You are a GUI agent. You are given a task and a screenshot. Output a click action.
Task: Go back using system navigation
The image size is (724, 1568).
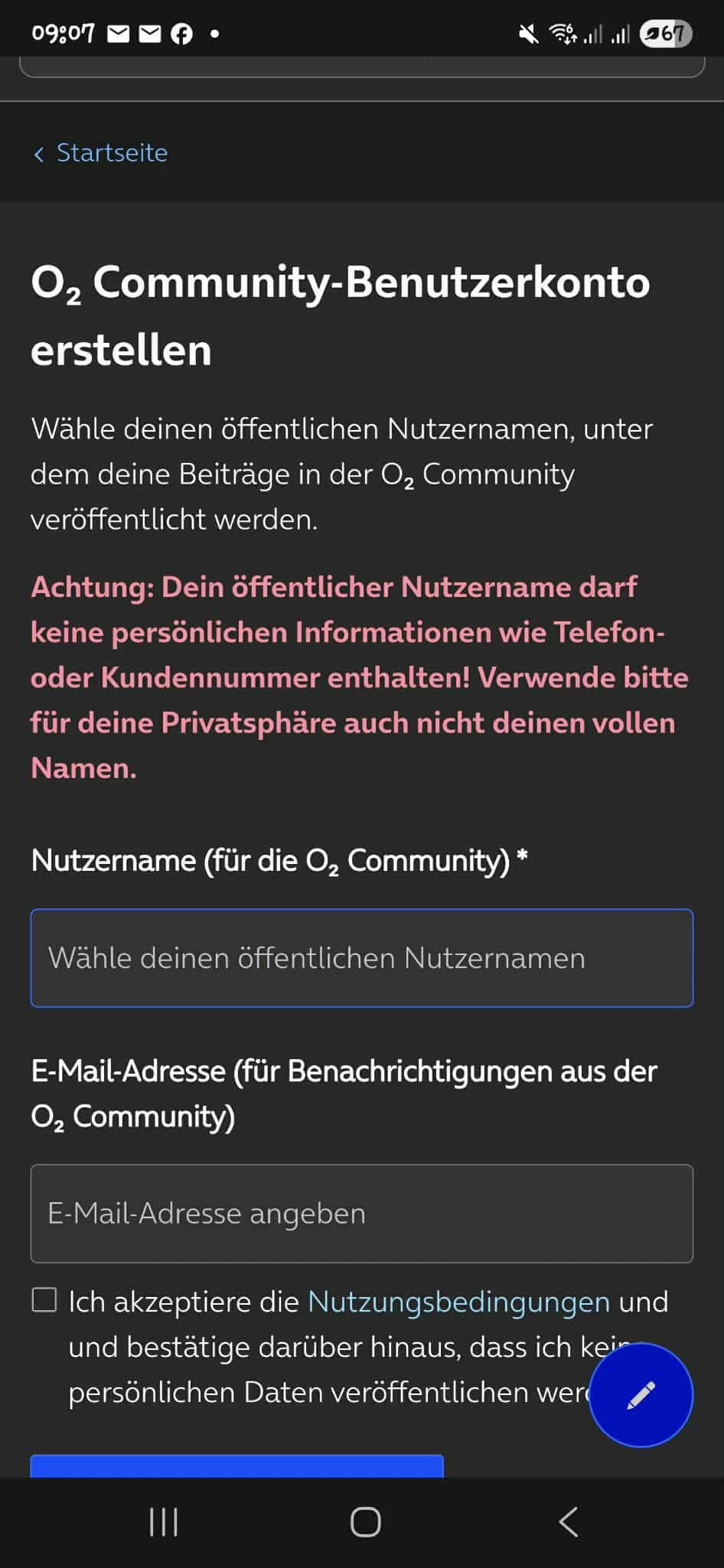tap(568, 1522)
